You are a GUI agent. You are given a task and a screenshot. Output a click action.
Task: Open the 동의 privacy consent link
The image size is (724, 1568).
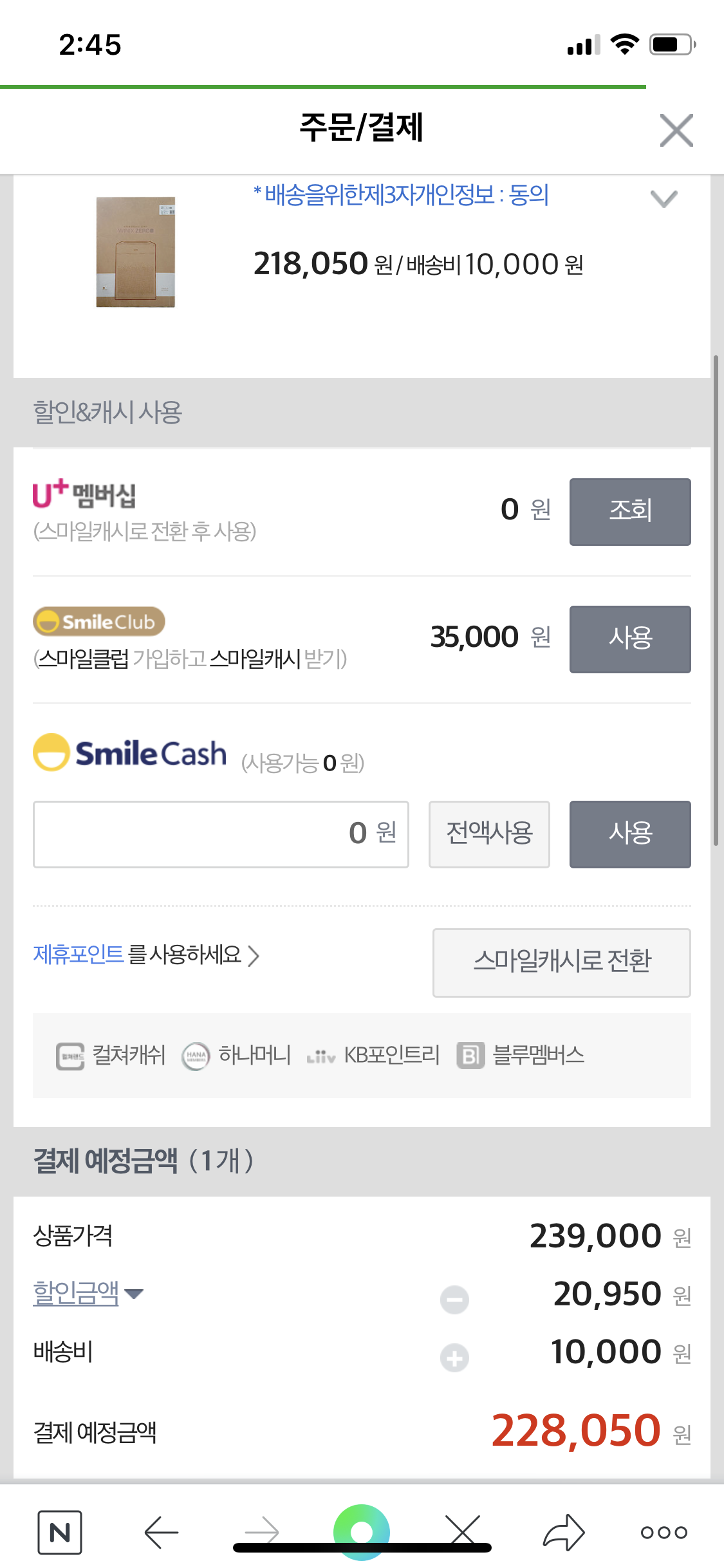pyautogui.click(x=529, y=195)
